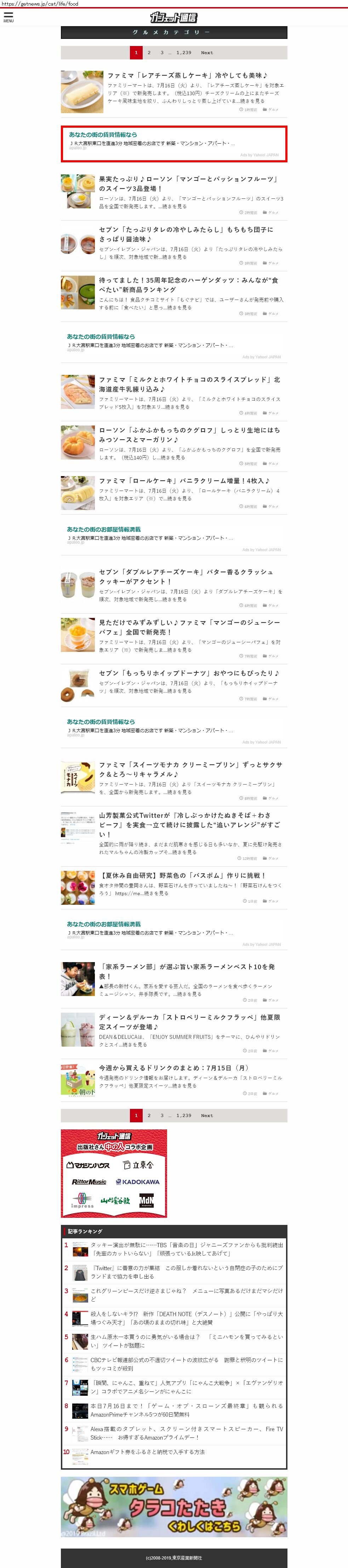
Task: Open the 山芳製菓公式Twitter article
Action: (x=189, y=824)
